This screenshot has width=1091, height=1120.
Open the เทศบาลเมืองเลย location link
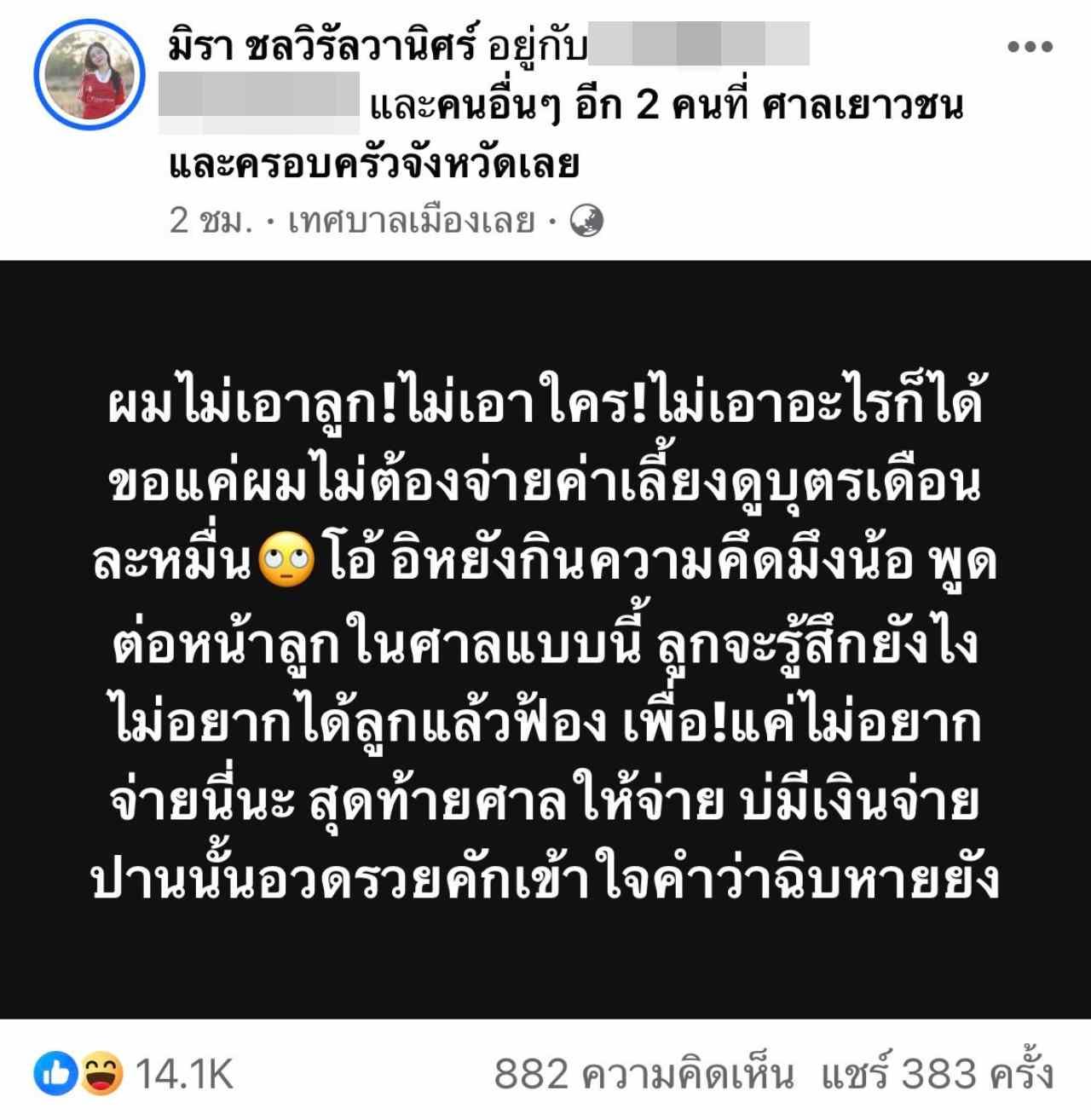(411, 221)
